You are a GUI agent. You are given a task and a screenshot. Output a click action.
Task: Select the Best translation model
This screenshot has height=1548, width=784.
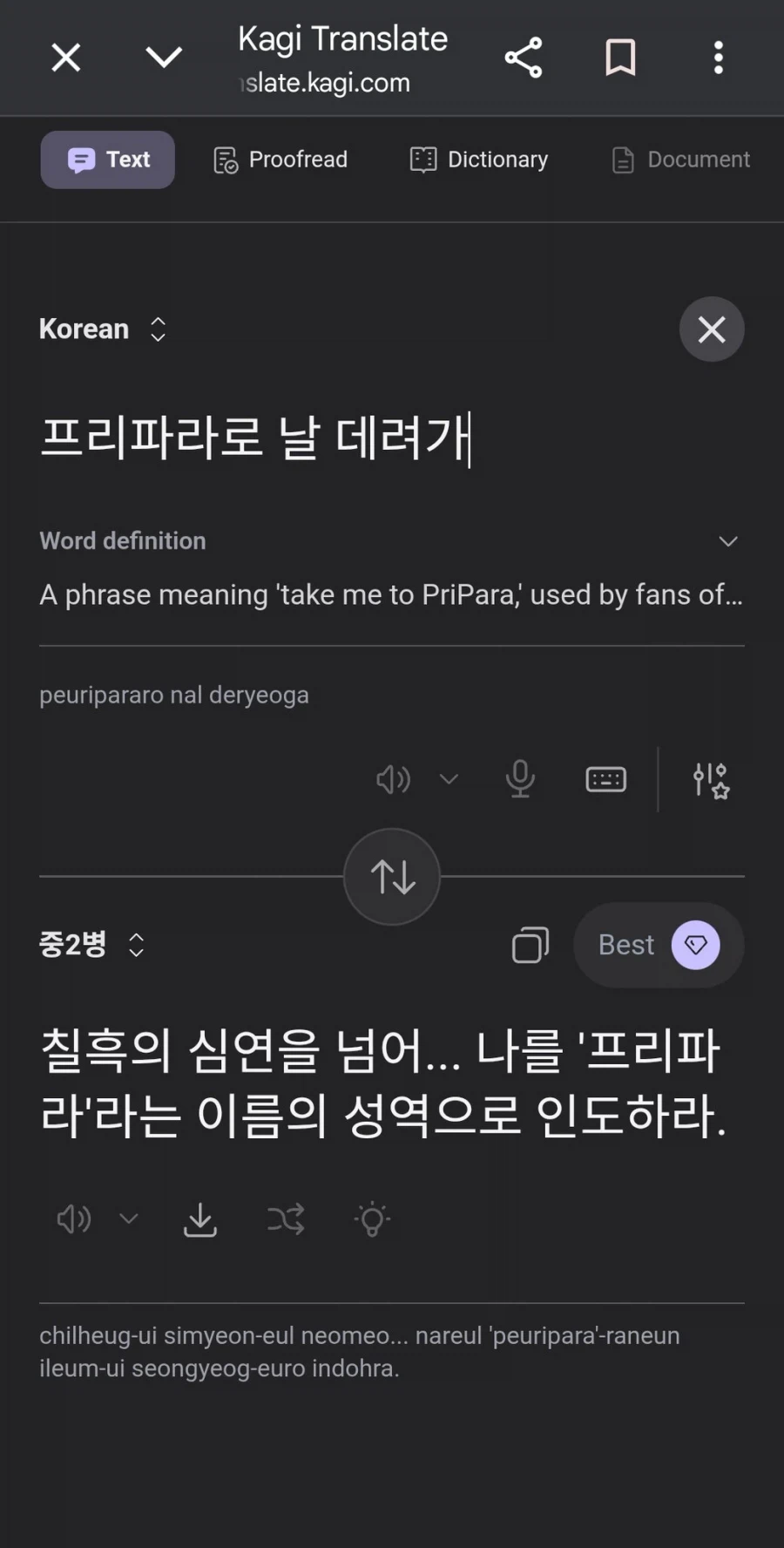659,944
